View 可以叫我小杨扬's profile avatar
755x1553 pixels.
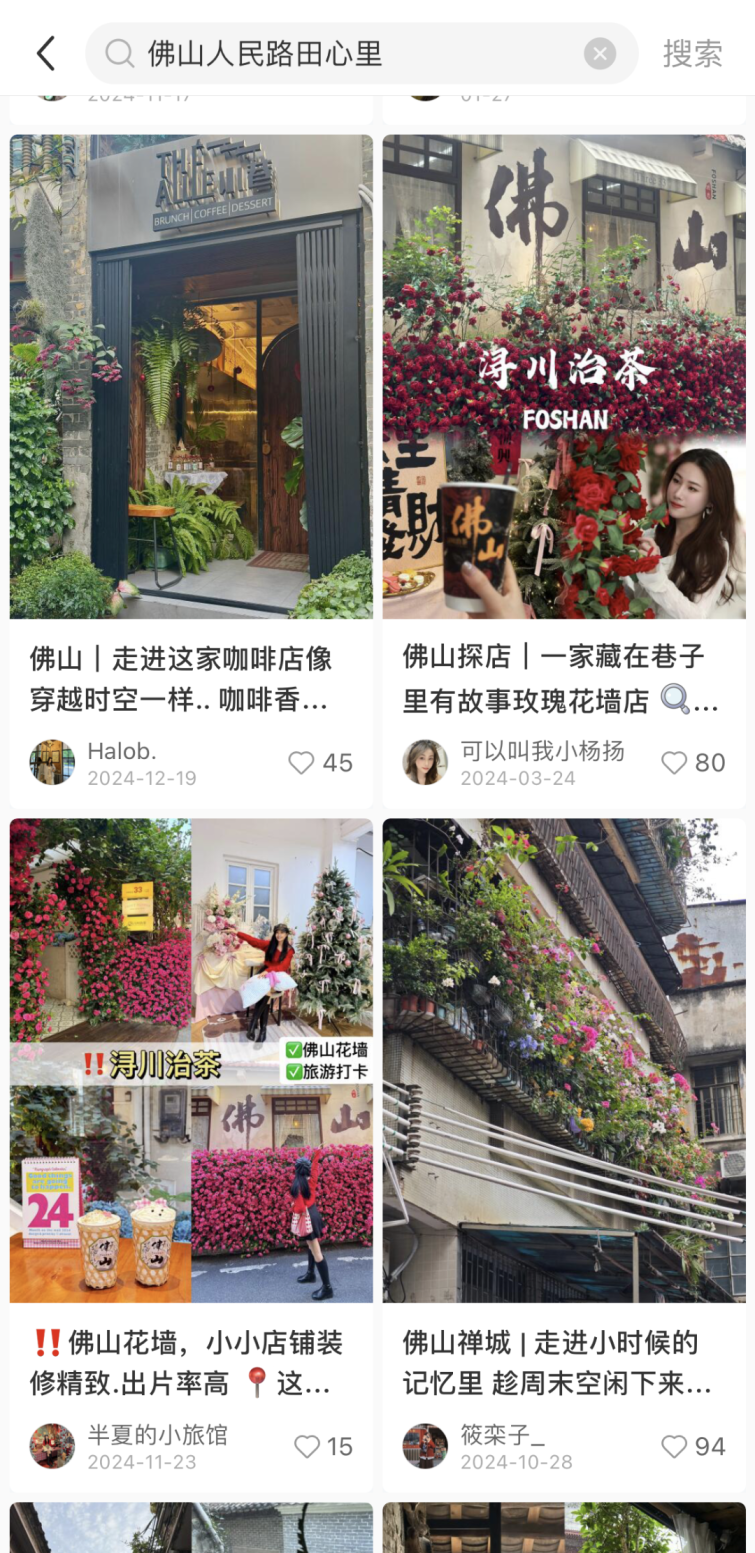point(425,763)
